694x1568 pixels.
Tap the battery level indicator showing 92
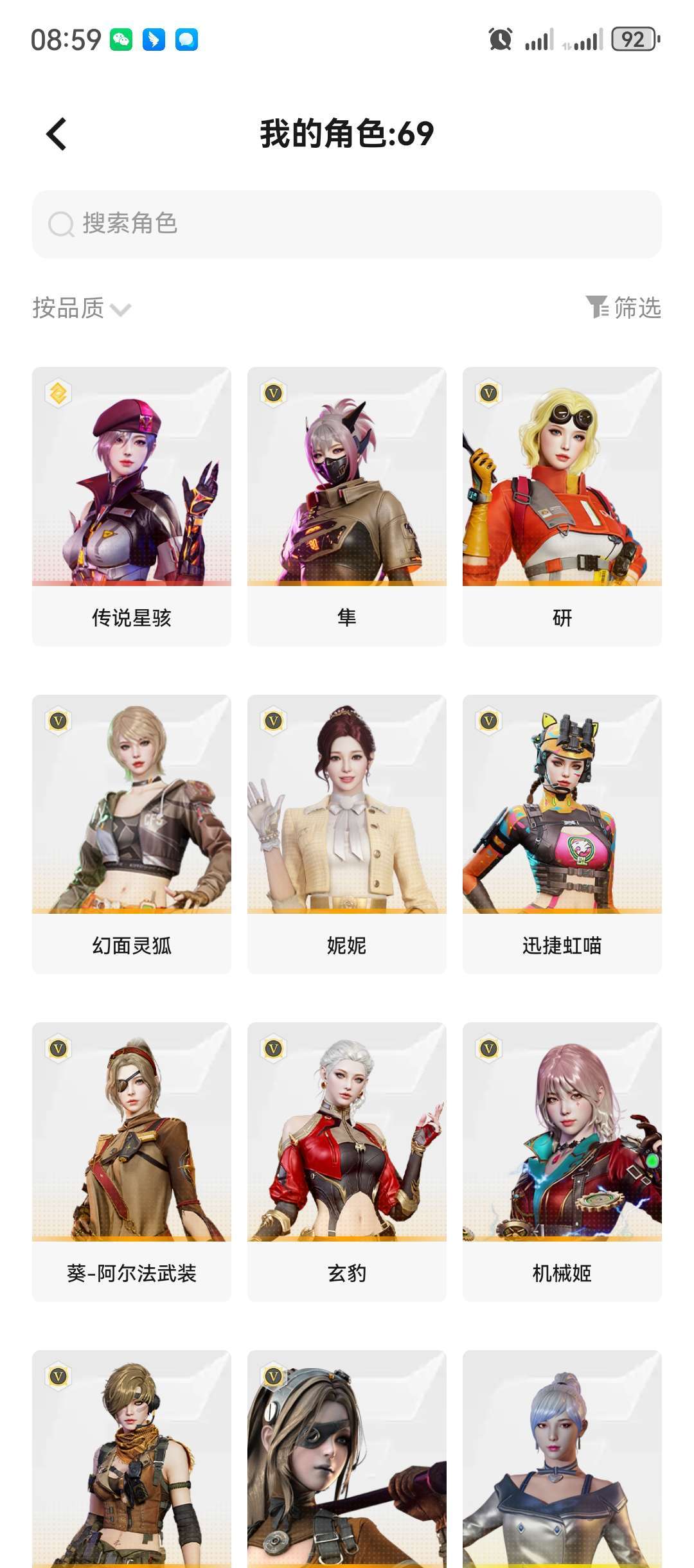[633, 39]
